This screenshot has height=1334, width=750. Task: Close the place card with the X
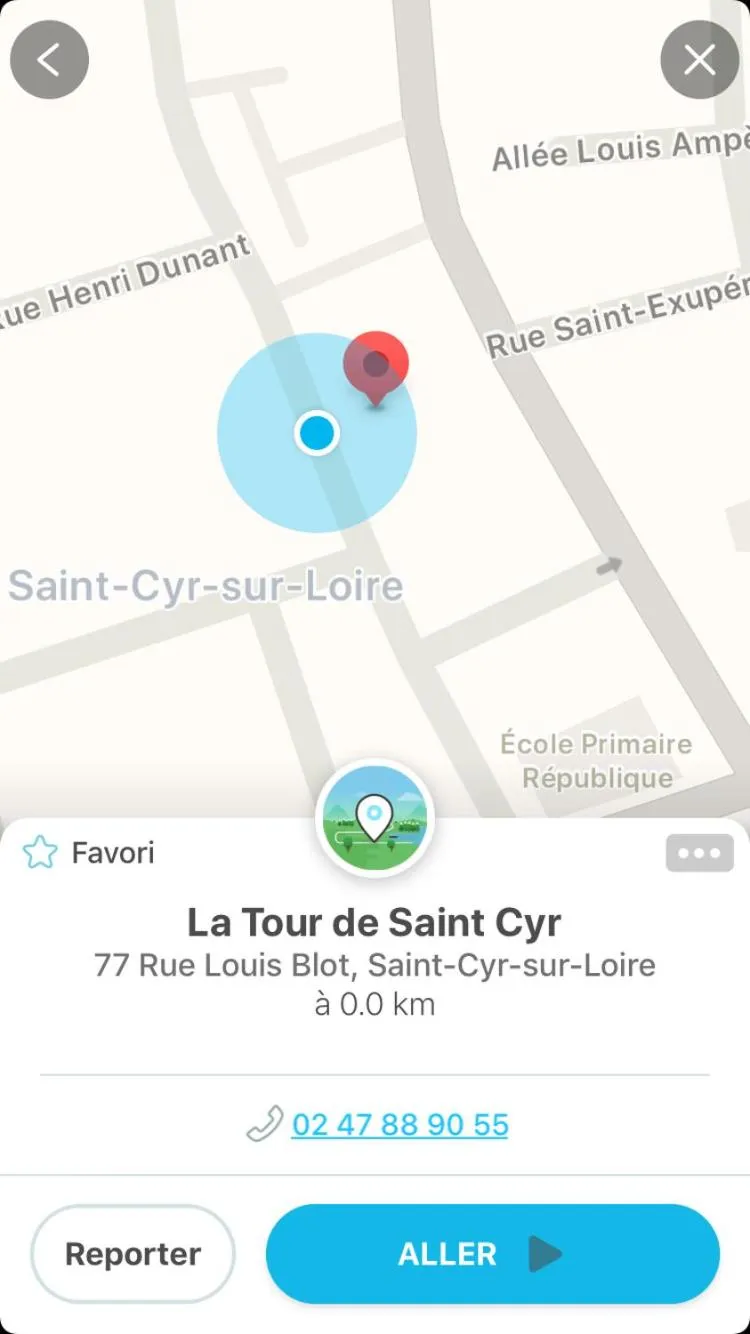(699, 58)
